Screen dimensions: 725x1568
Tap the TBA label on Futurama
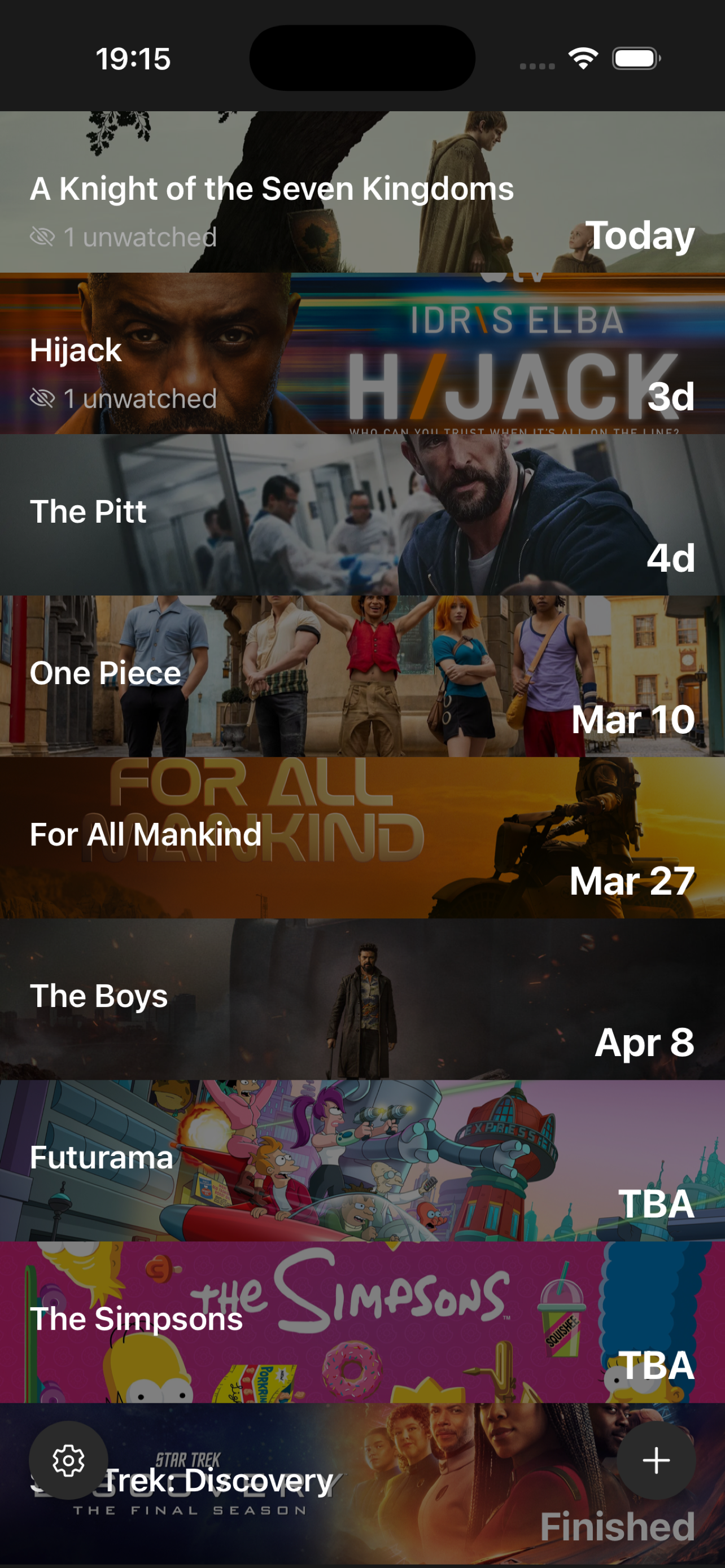point(657,1203)
